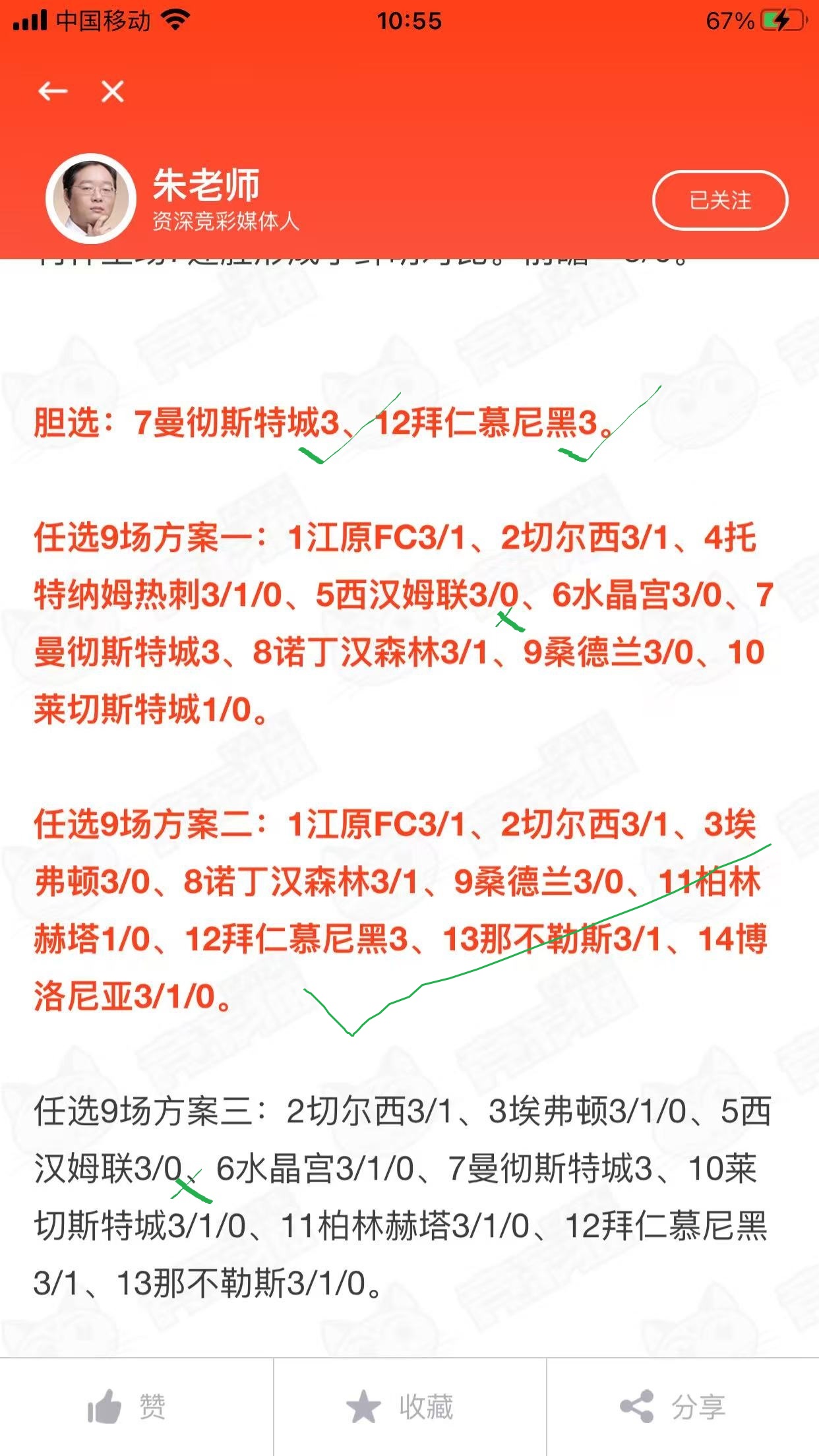Go back using the arrow icon
Screen dimensions: 819x1456
[x=53, y=91]
